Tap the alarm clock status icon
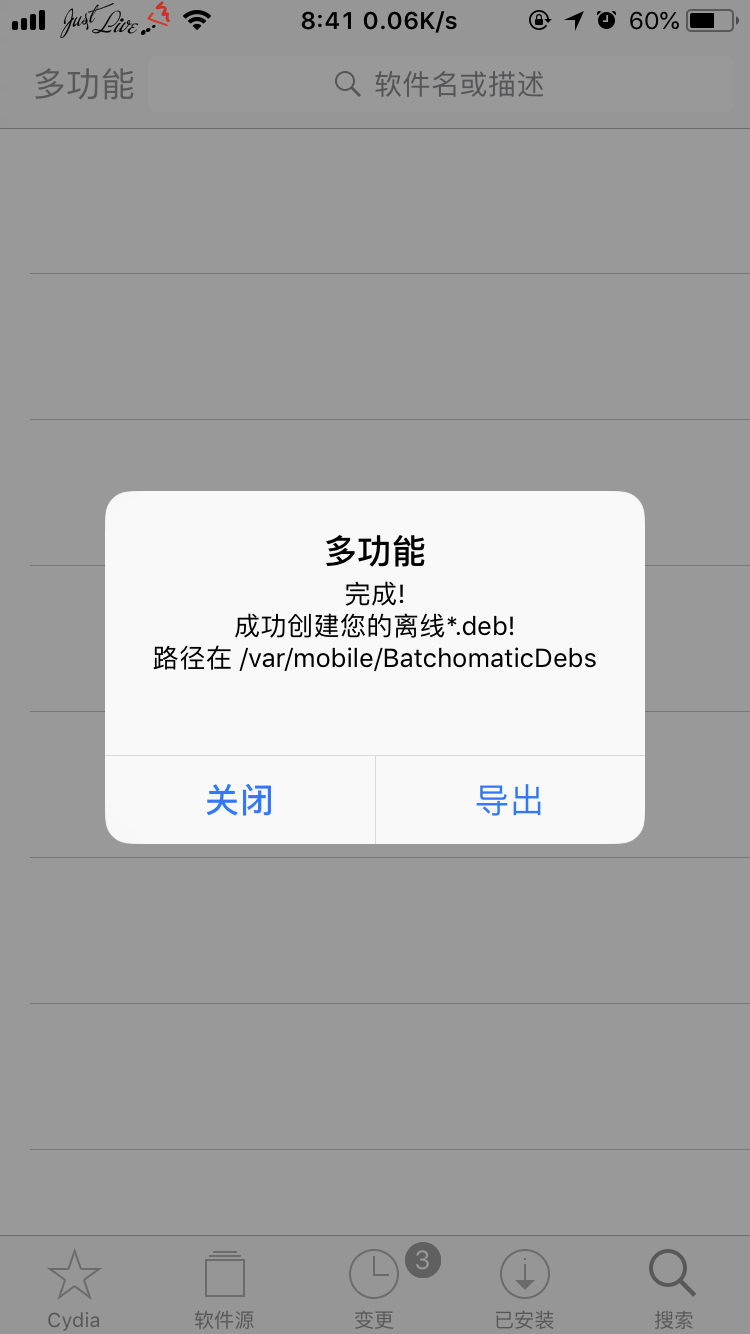The image size is (750, 1334). click(x=607, y=19)
